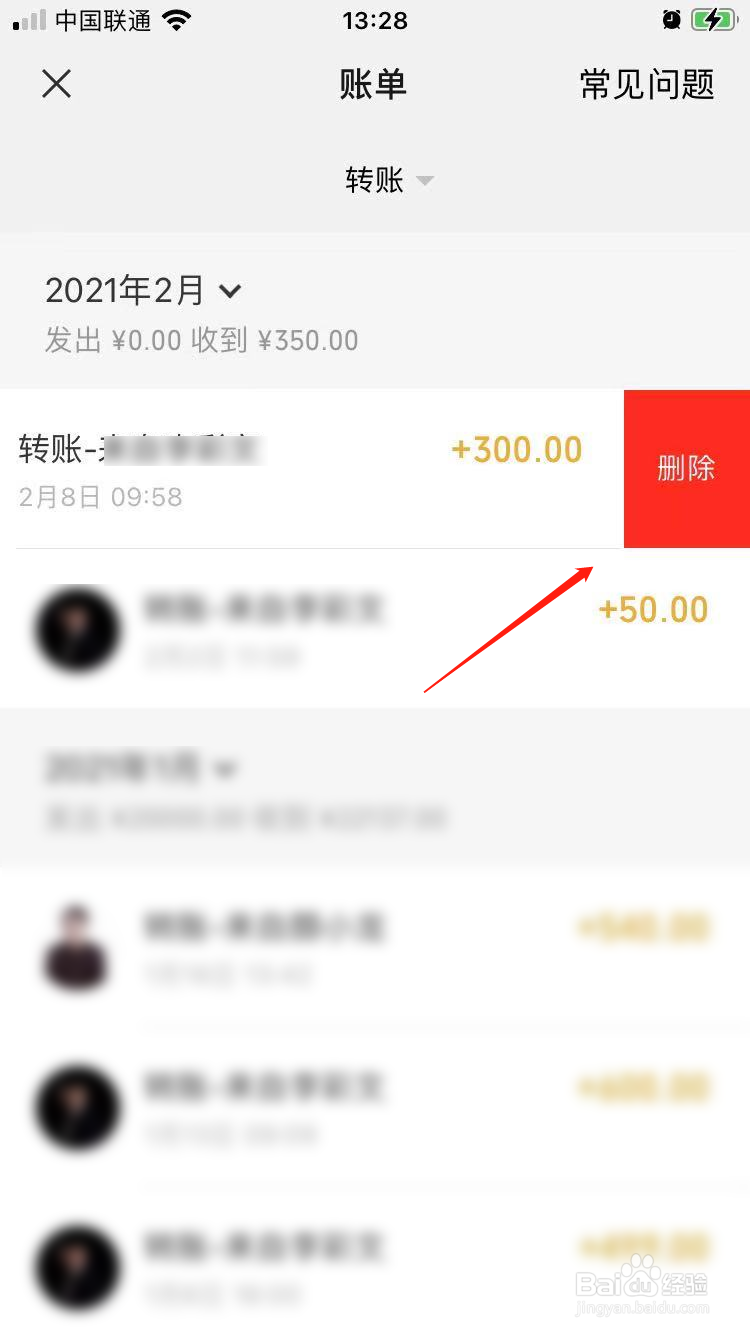Tap the second blurred contact avatar
Viewport: 750px width, 1334px height.
[78, 948]
